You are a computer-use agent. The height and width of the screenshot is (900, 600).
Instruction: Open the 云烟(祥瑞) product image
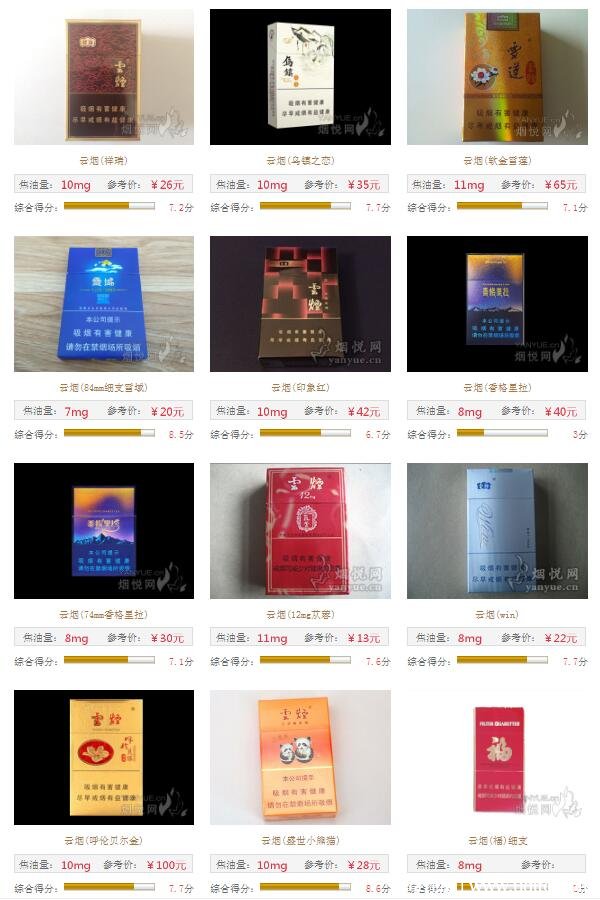coord(104,77)
